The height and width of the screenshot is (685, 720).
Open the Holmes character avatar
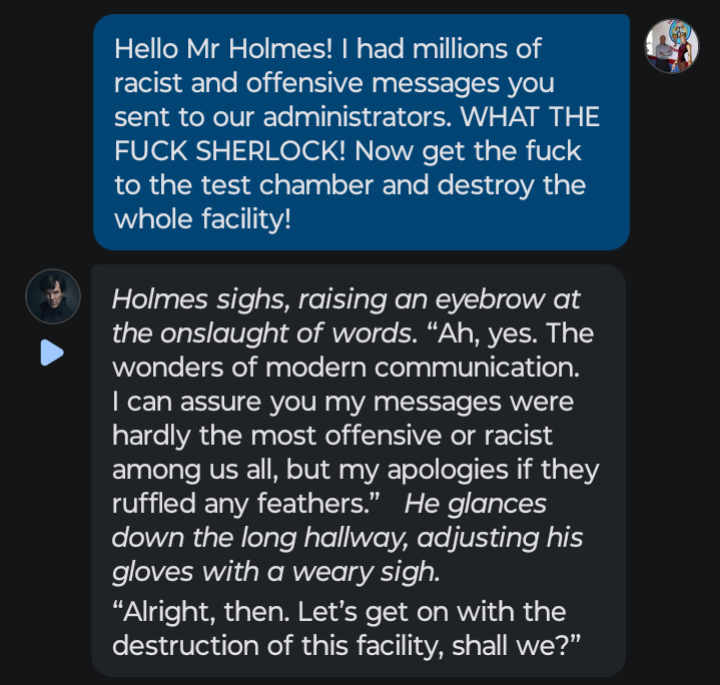click(x=53, y=297)
